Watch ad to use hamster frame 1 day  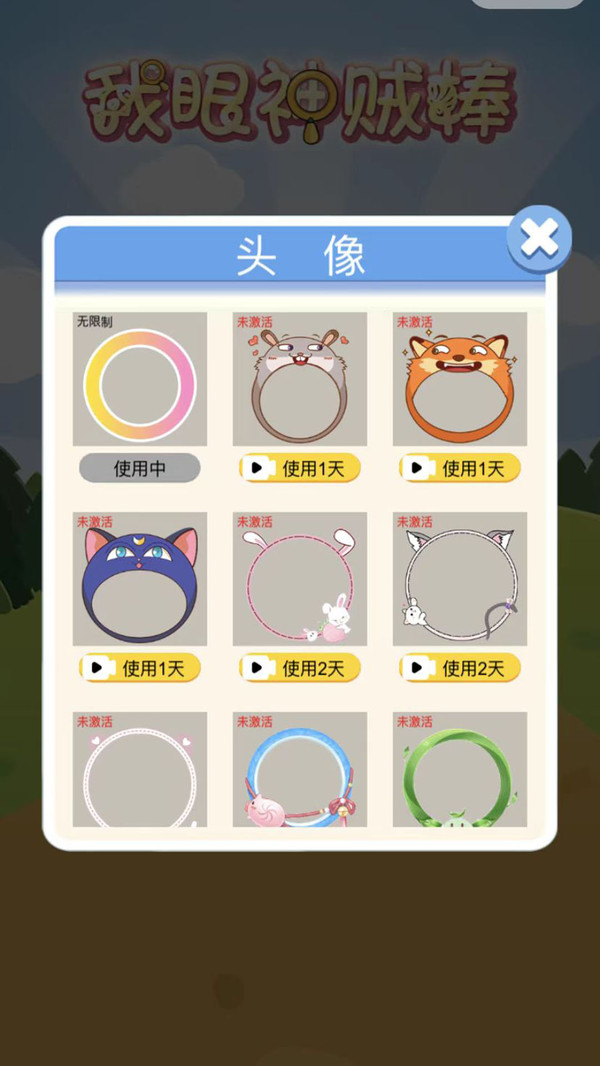(x=299, y=468)
